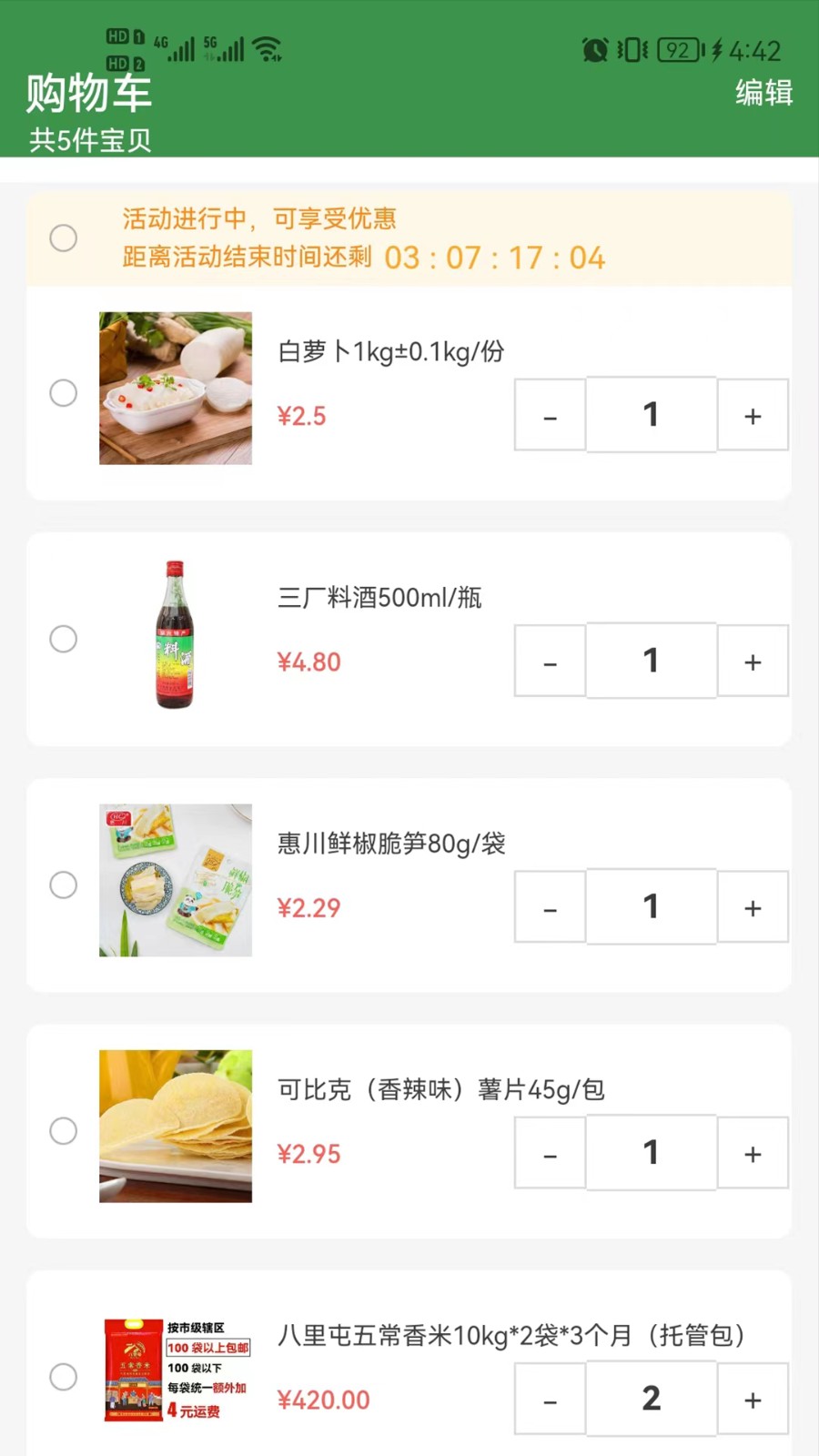The height and width of the screenshot is (1456, 819).
Task: Increase 三厂料酒 quantity by one
Action: click(753, 662)
